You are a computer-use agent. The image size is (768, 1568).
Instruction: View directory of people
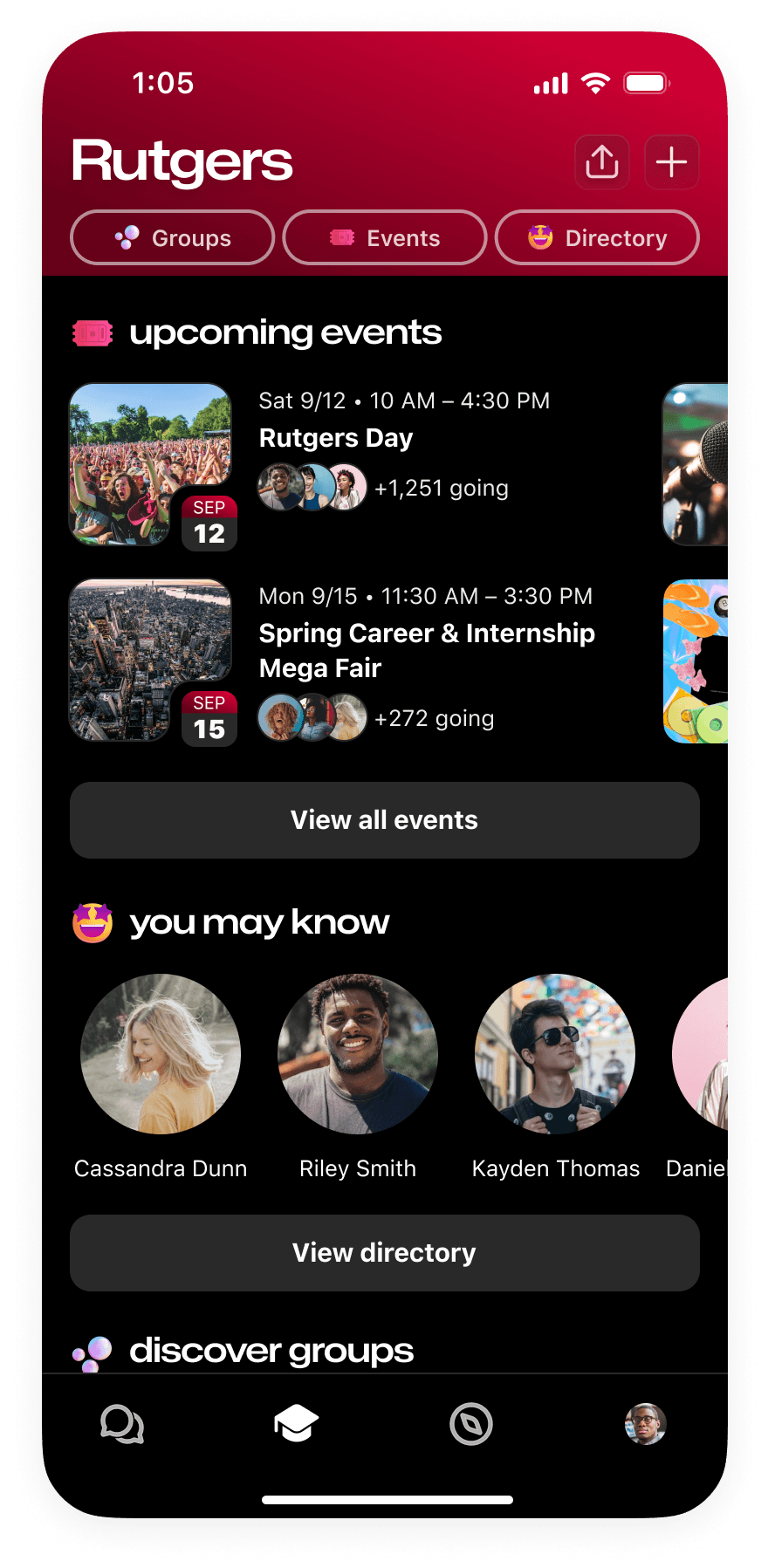coord(385,1253)
